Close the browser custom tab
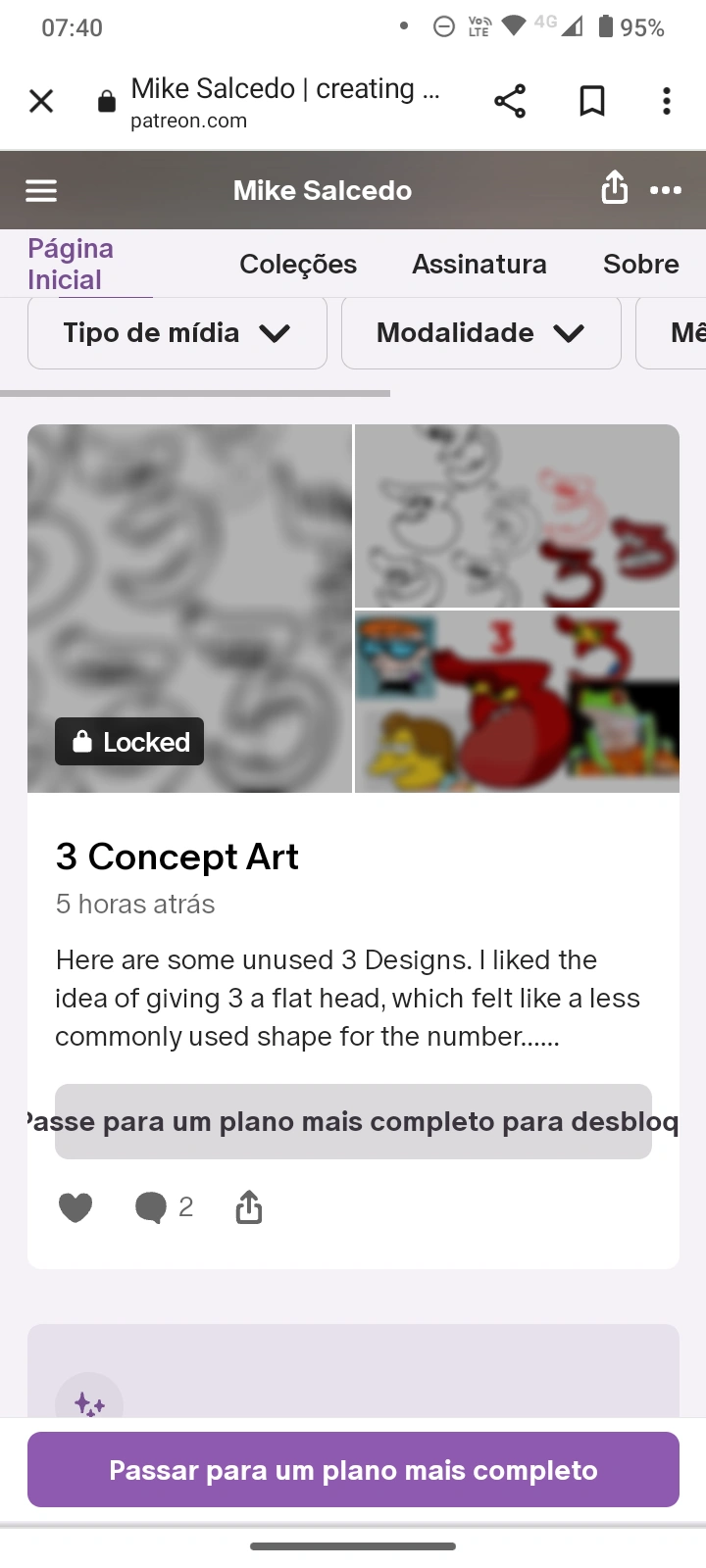This screenshot has width=706, height=1568. pyautogui.click(x=41, y=101)
